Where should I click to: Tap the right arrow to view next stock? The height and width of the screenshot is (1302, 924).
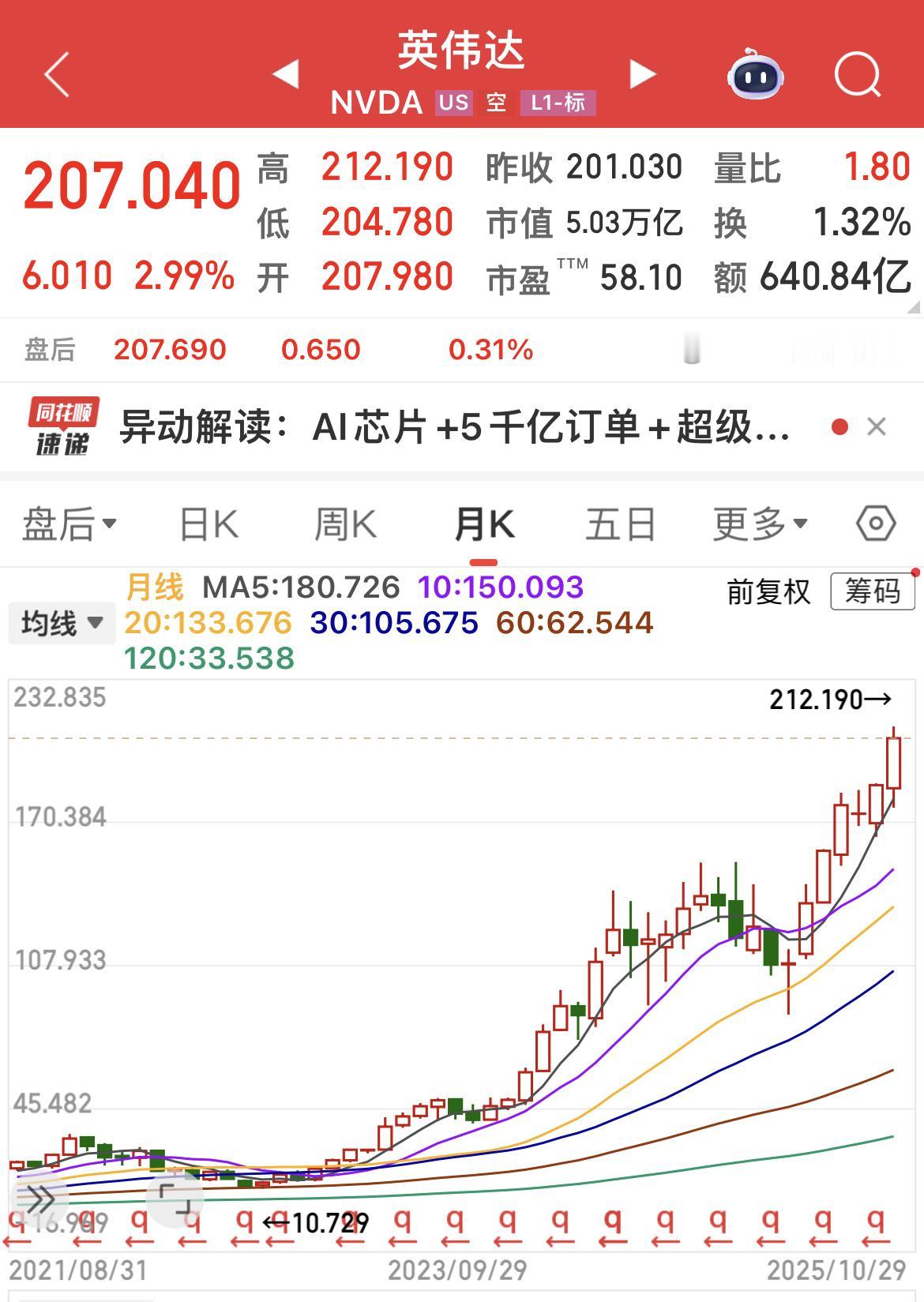pos(642,71)
